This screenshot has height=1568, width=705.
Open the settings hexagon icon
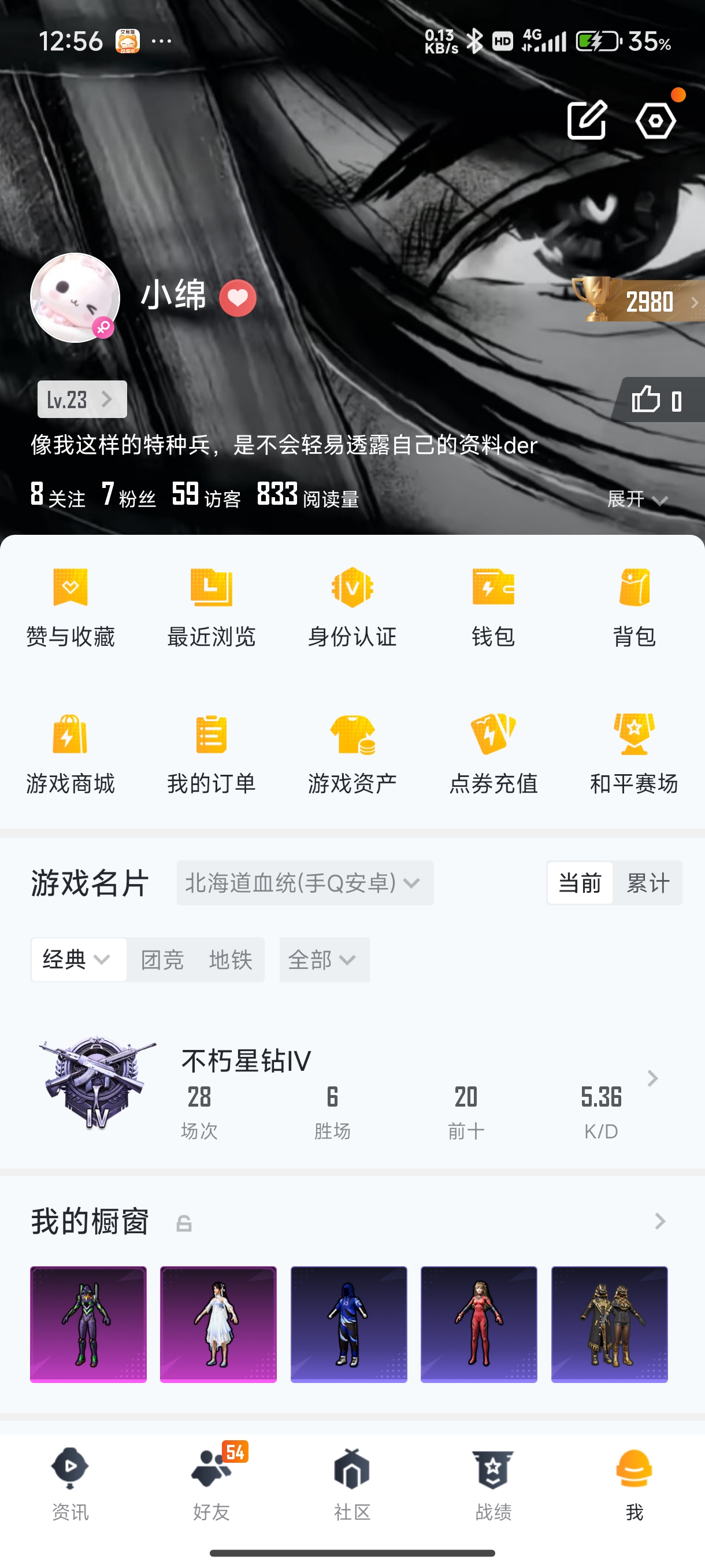(655, 120)
